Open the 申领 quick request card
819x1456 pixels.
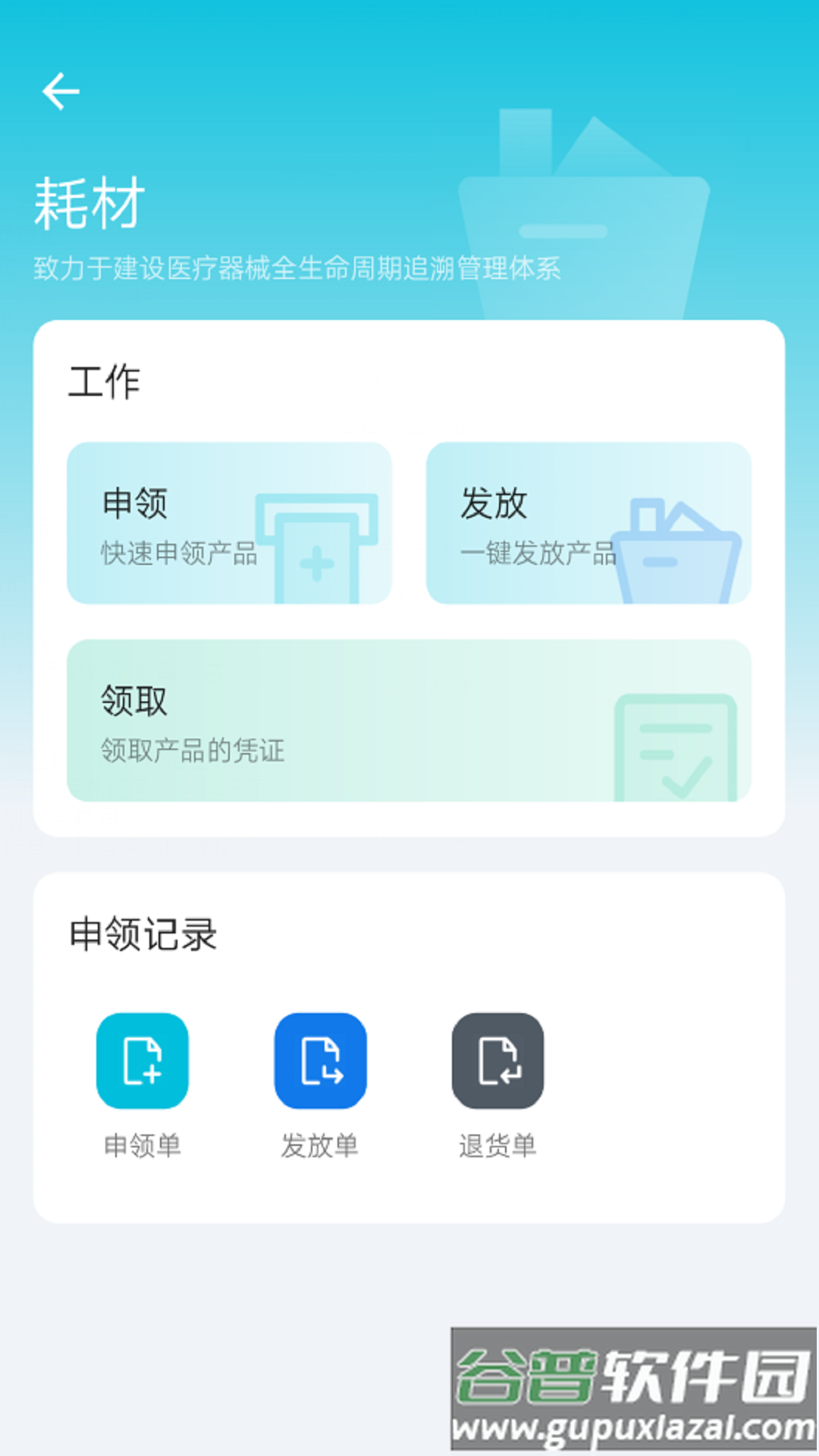(x=229, y=523)
